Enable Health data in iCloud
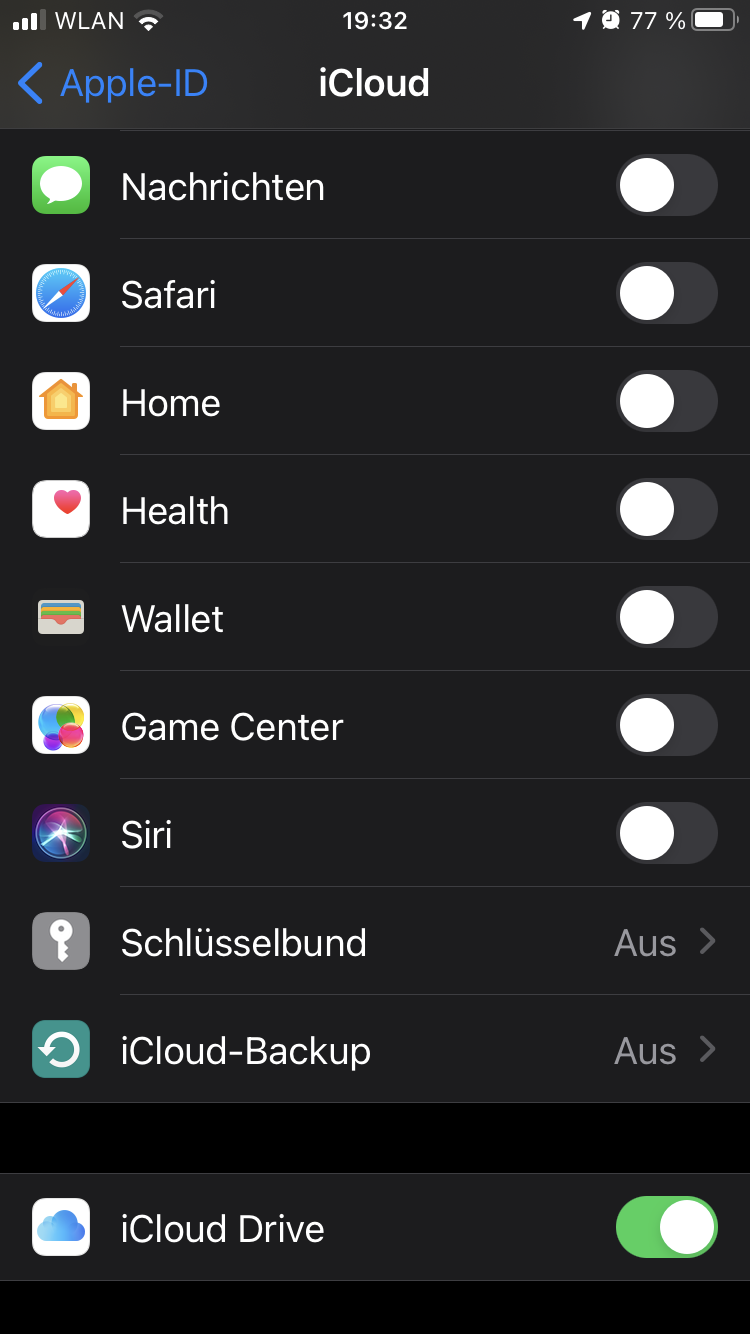Image resolution: width=750 pixels, height=1334 pixels. click(666, 510)
